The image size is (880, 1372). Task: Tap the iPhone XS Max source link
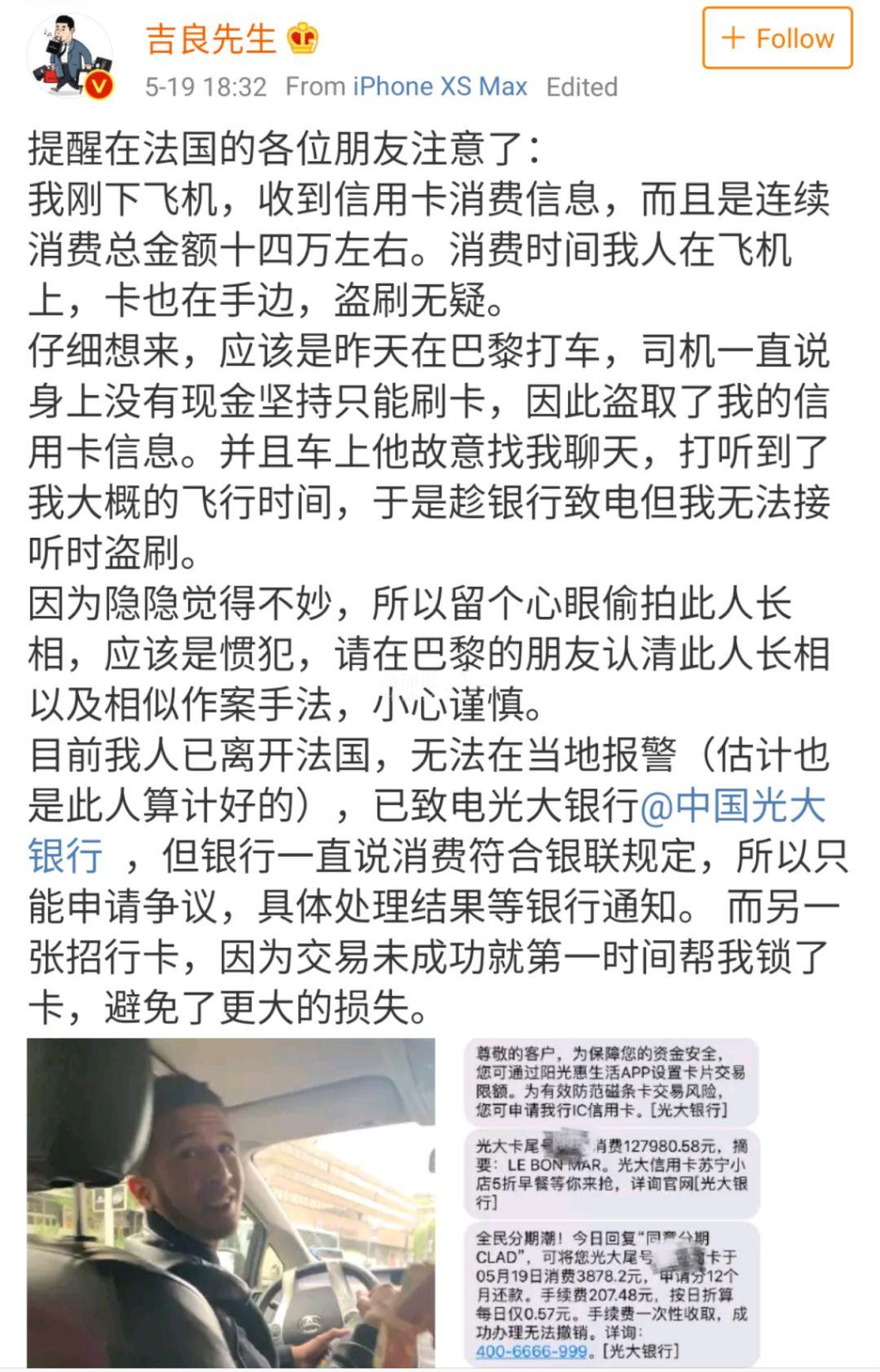tap(439, 86)
